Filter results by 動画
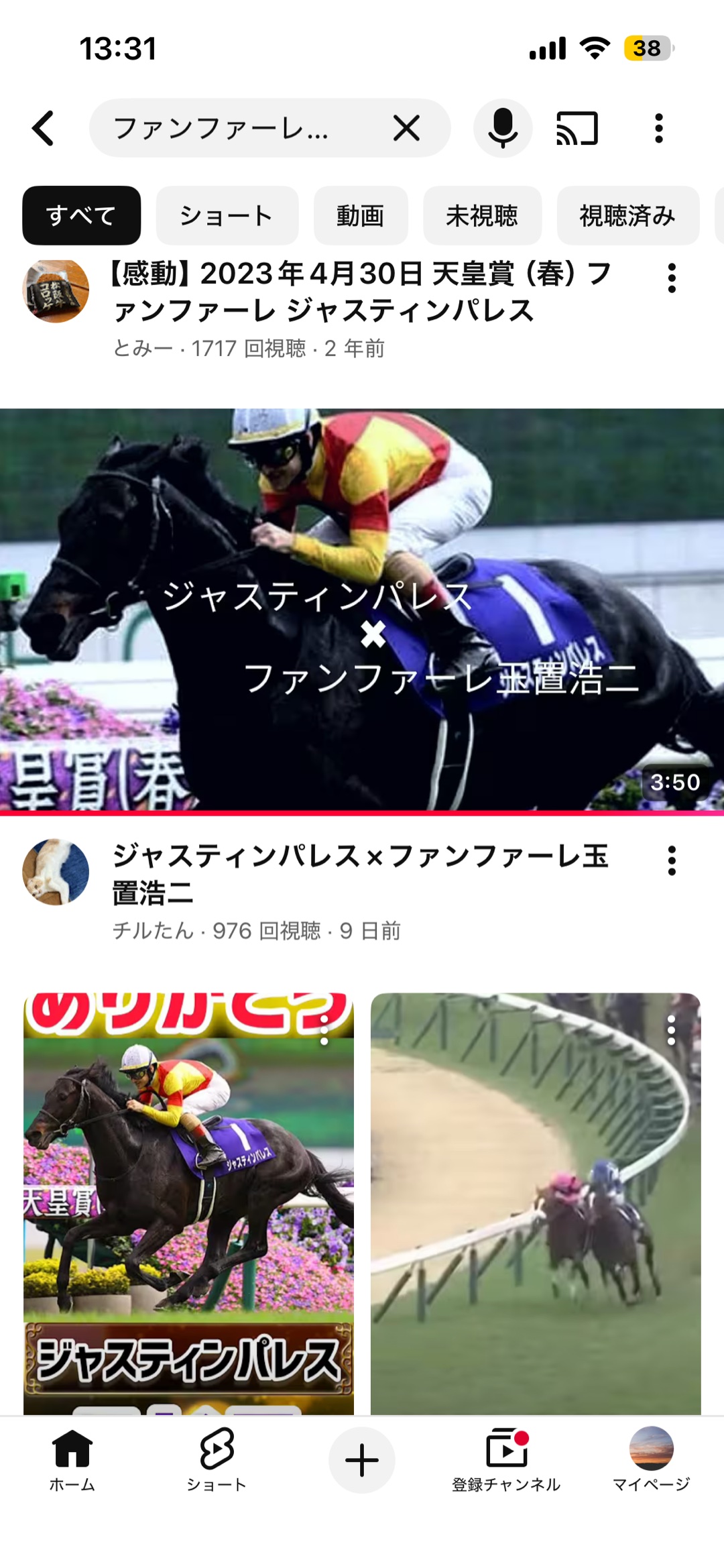Viewport: 724px width, 1568px height. coord(361,215)
